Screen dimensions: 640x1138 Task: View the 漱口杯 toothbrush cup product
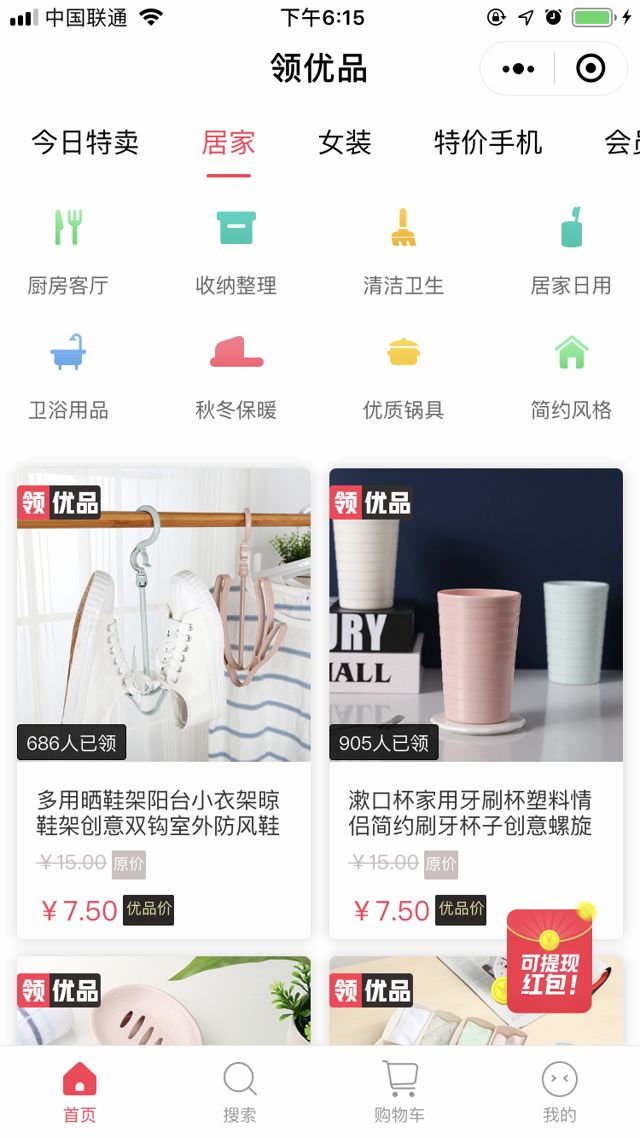tap(476, 700)
